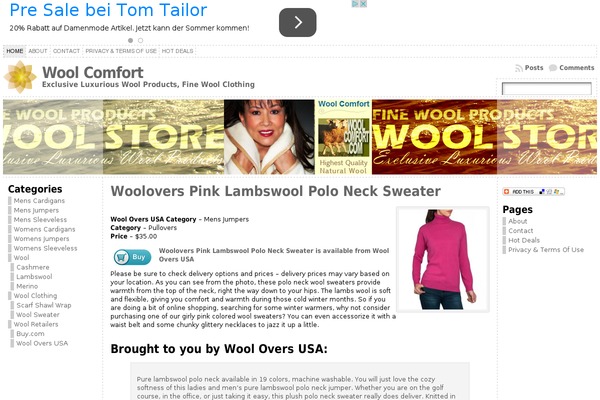Open the Scarf Shawl Wrap category
The image size is (600, 400).
click(x=43, y=305)
